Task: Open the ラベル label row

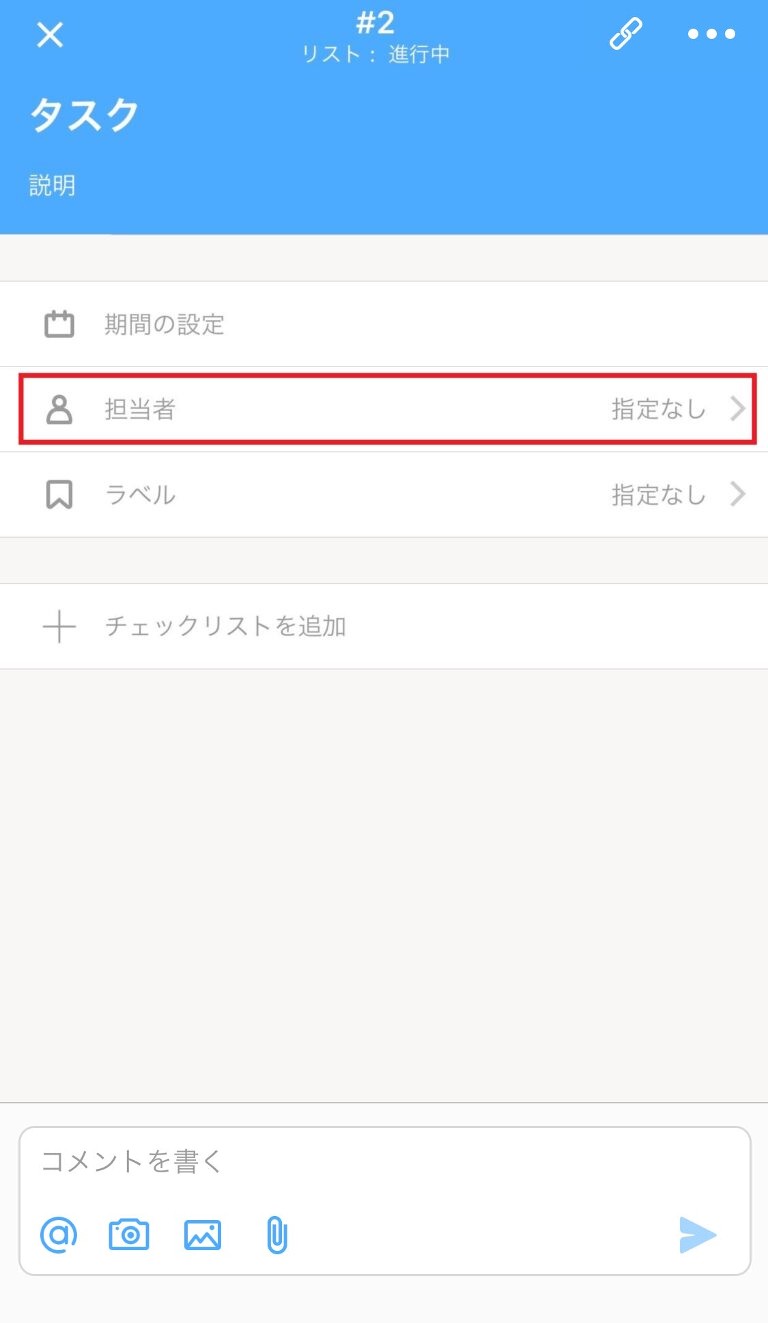Action: coord(384,495)
